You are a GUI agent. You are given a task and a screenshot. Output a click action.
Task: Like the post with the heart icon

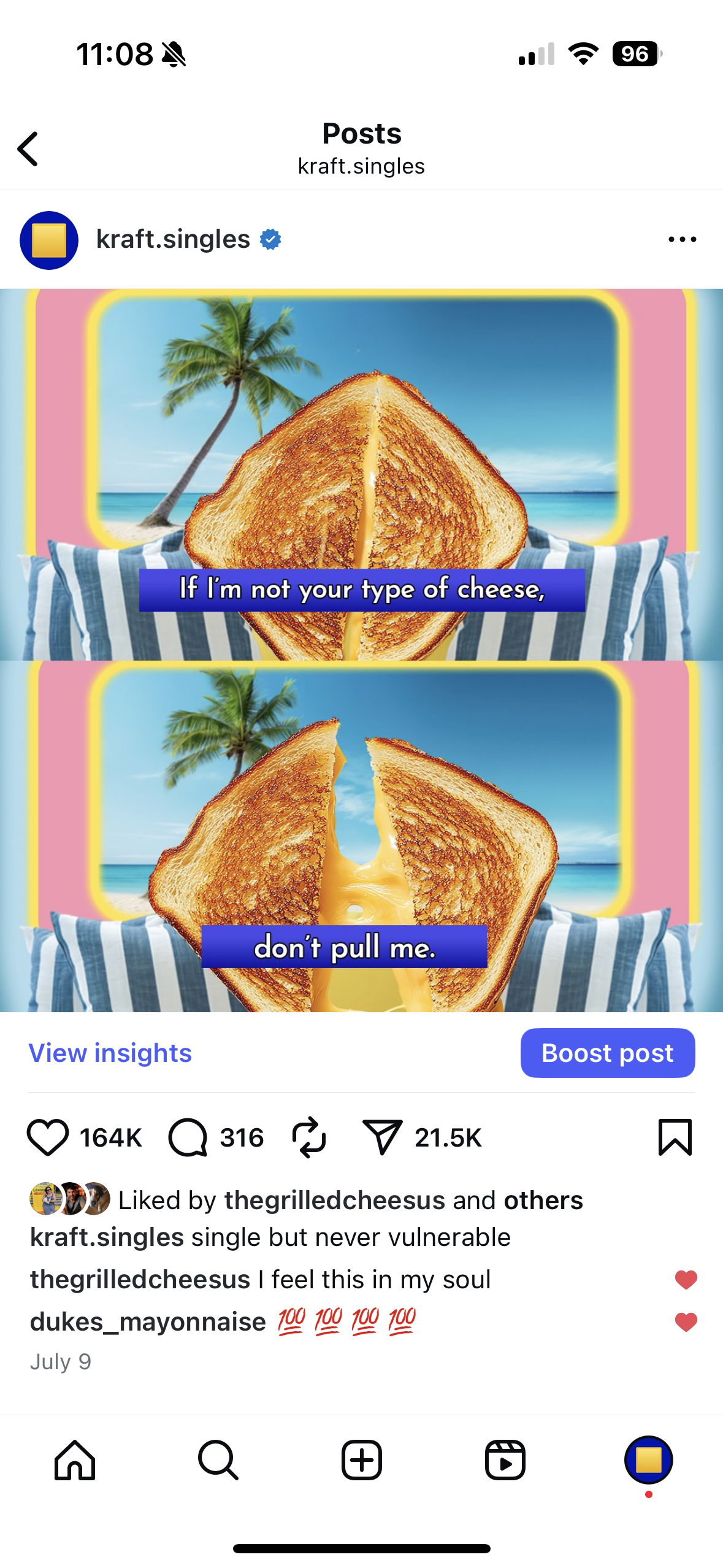pyautogui.click(x=48, y=1137)
